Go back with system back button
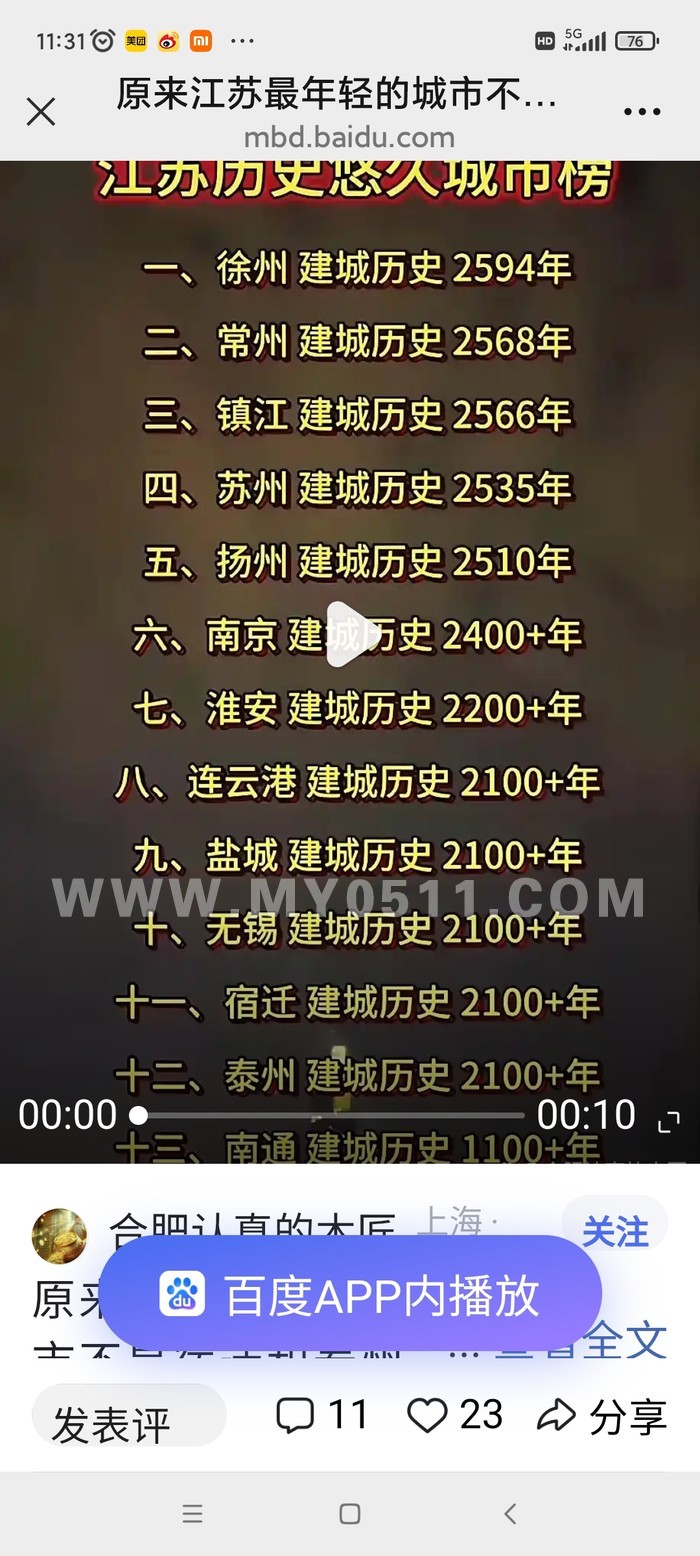The image size is (700, 1556). point(510,1513)
